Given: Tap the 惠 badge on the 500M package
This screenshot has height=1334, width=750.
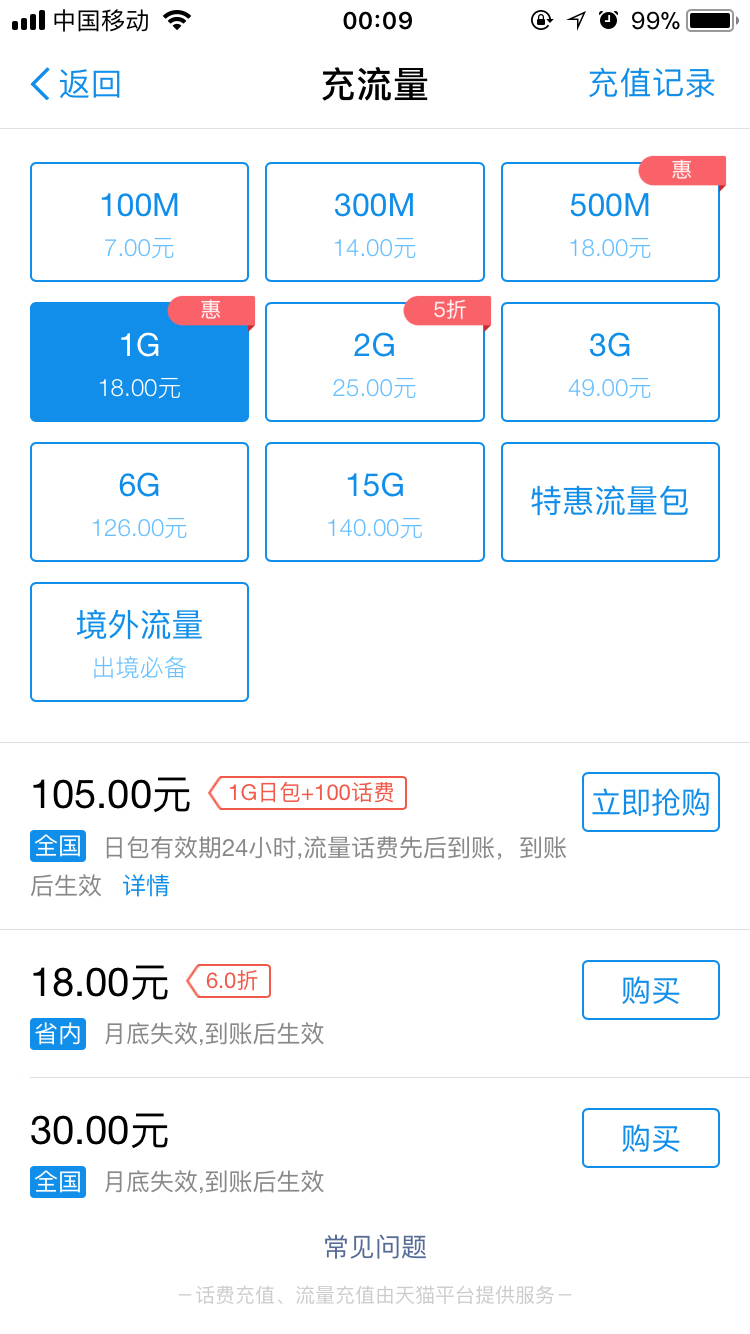Looking at the screenshot, I should pyautogui.click(x=683, y=170).
